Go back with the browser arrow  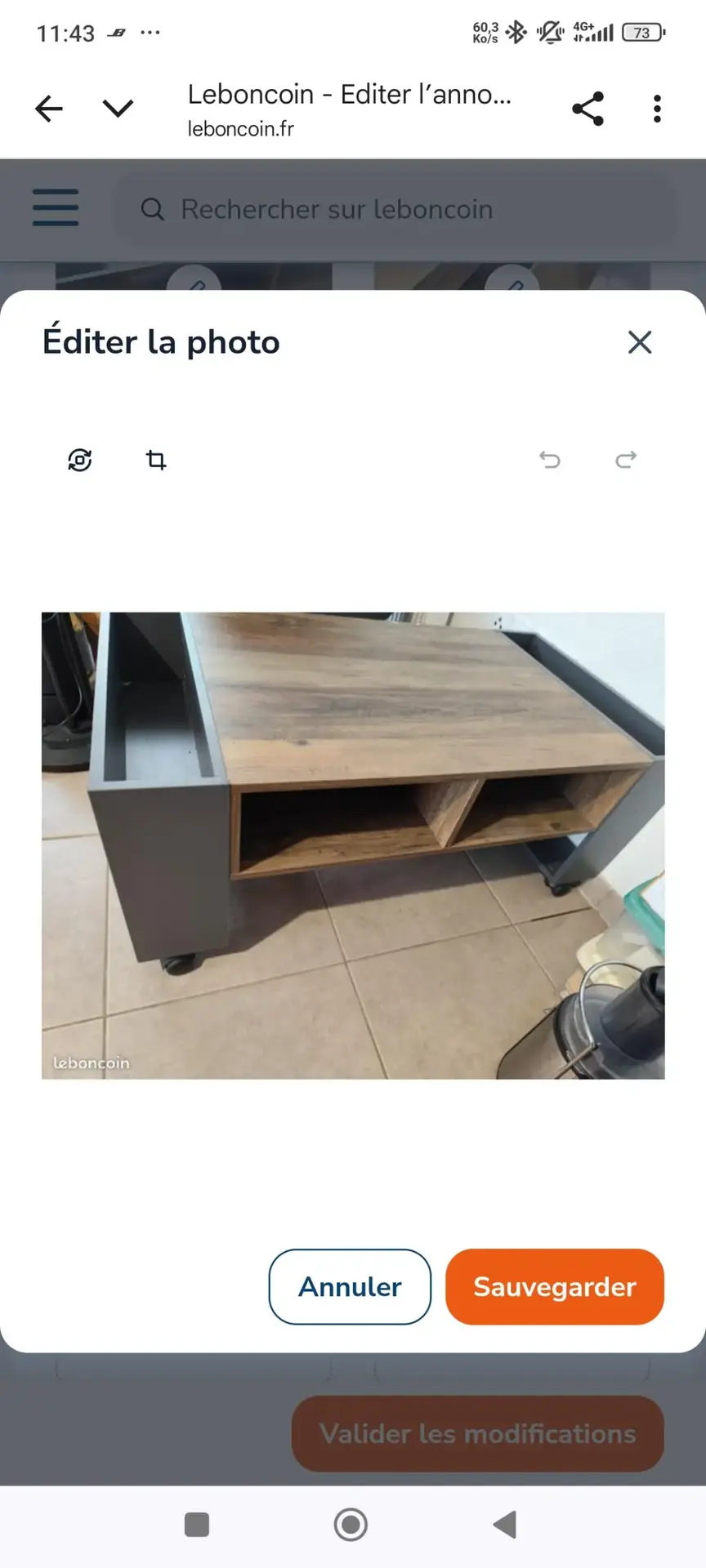(49, 109)
